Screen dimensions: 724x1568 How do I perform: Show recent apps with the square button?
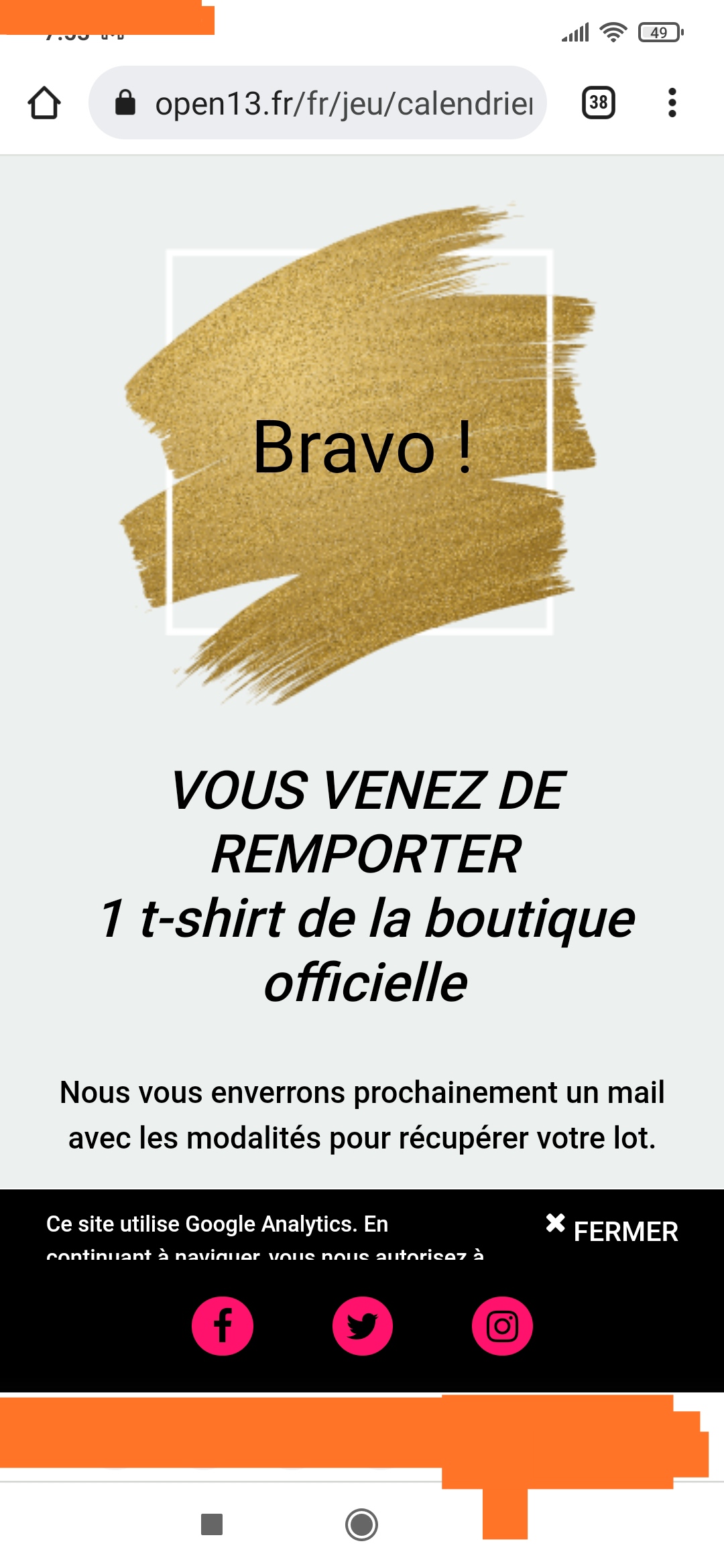pyautogui.click(x=212, y=1524)
